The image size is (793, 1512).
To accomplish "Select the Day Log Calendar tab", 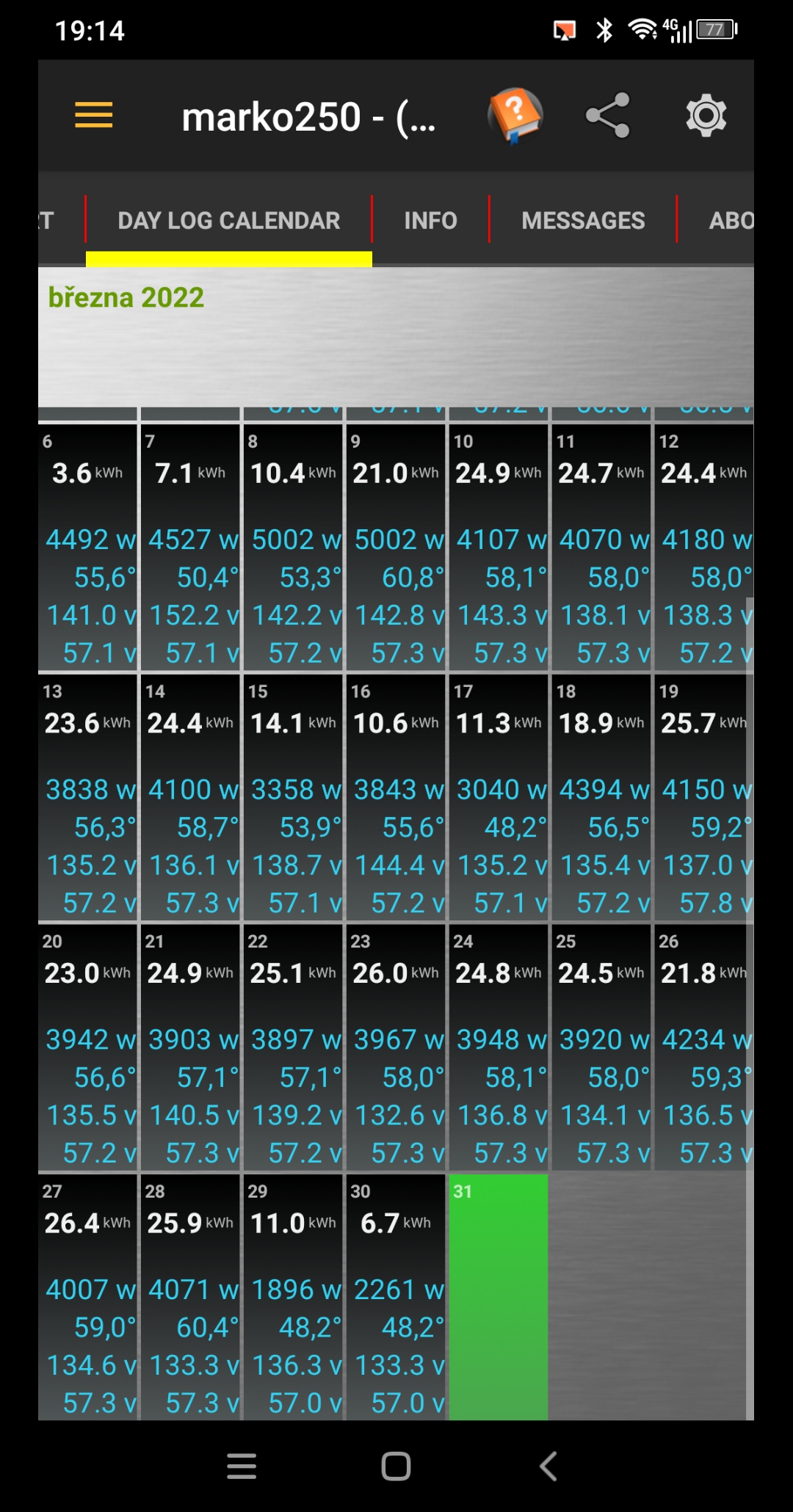I will [228, 220].
